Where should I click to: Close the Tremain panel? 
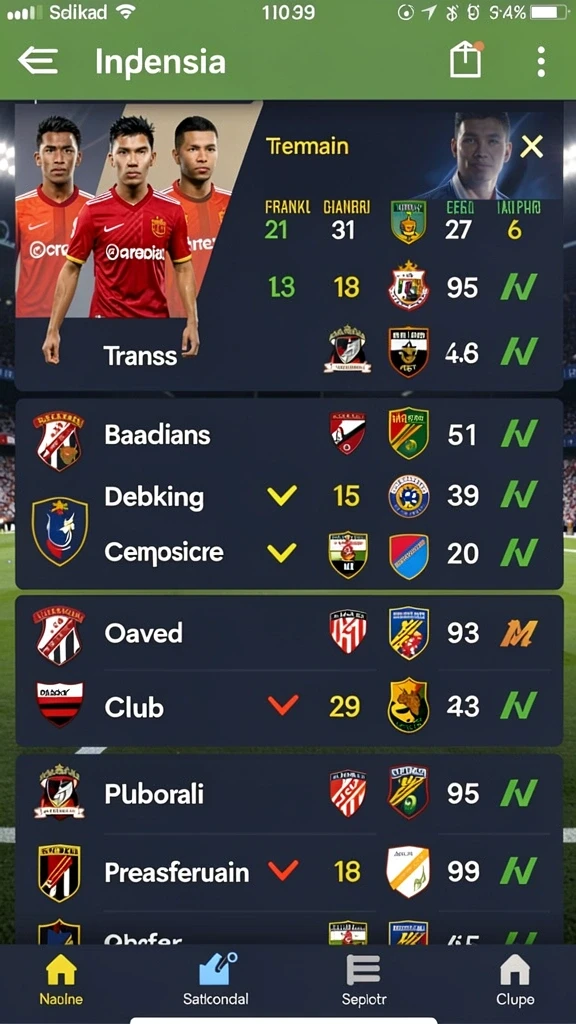(x=532, y=147)
